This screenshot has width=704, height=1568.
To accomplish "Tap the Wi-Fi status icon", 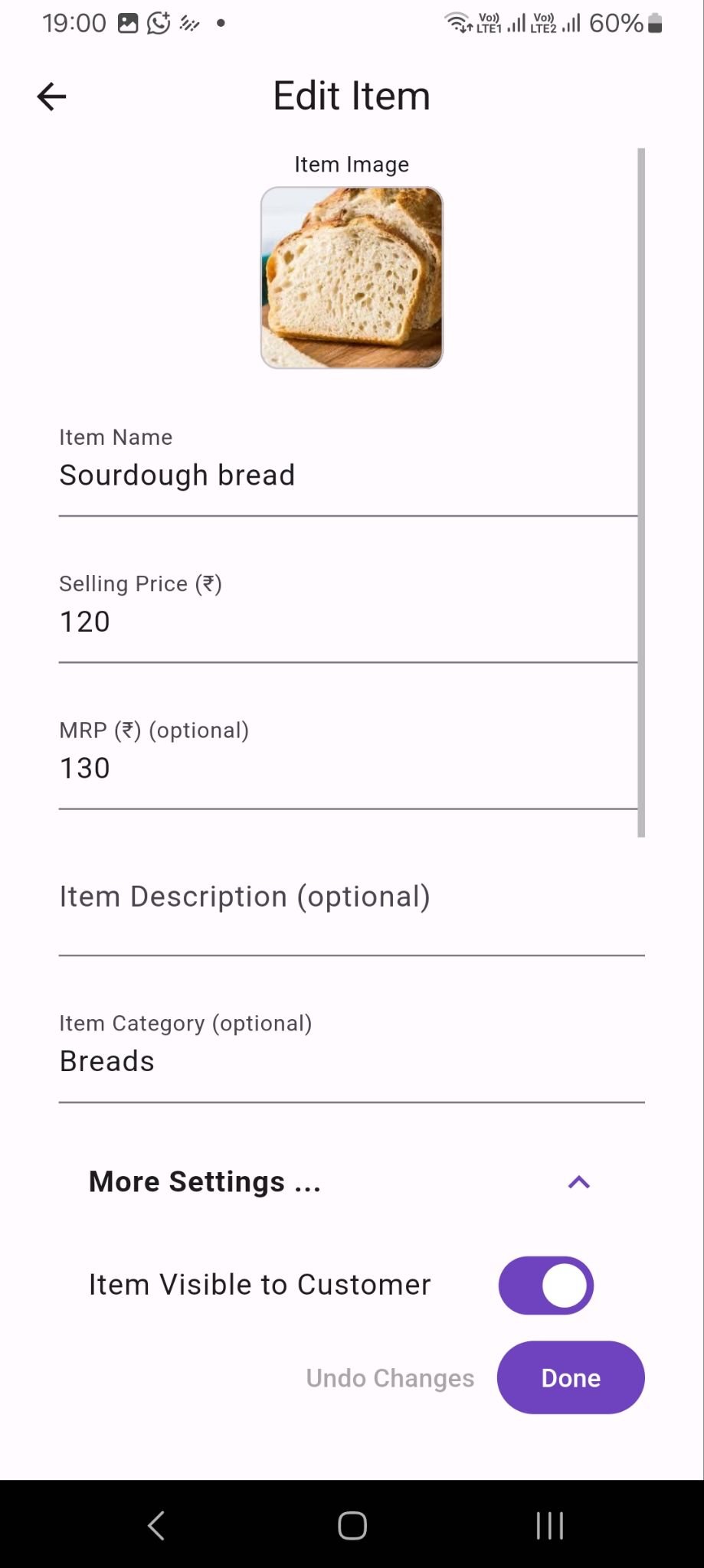I will pos(457,23).
